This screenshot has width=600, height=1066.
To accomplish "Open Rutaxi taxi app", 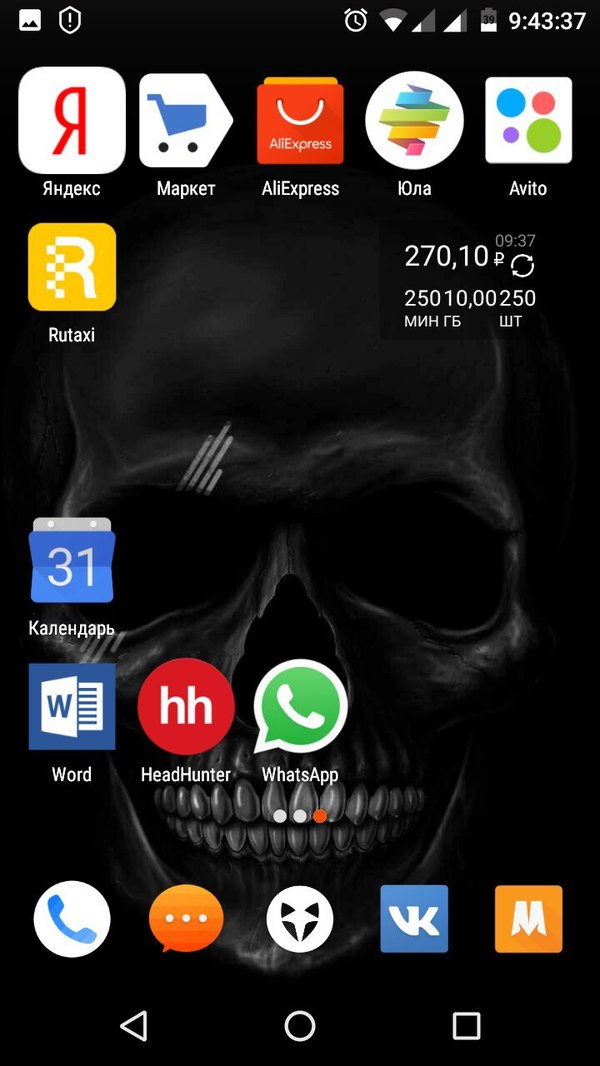I will [72, 267].
